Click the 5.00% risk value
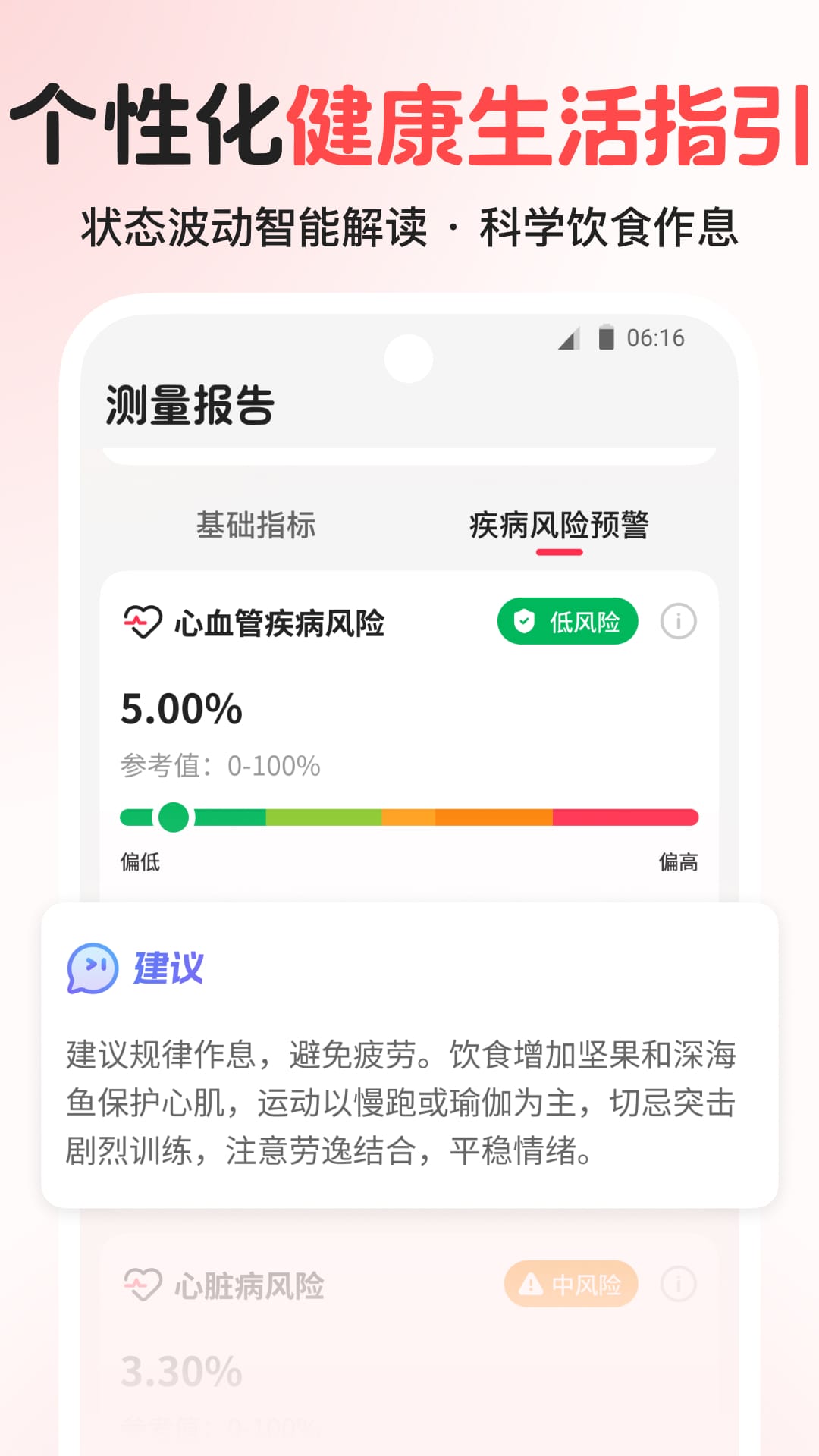Image resolution: width=819 pixels, height=1456 pixels. [180, 710]
